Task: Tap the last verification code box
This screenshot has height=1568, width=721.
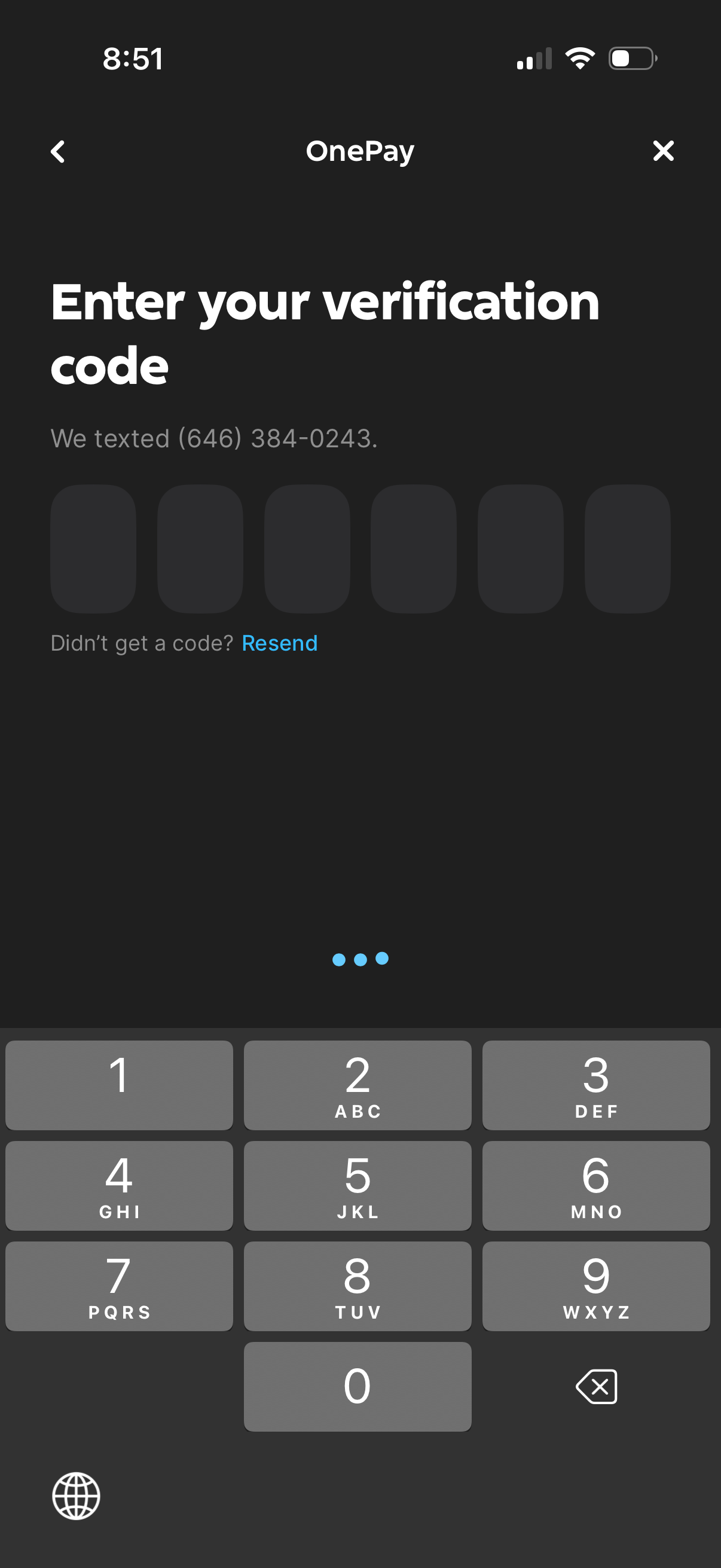Action: point(627,548)
